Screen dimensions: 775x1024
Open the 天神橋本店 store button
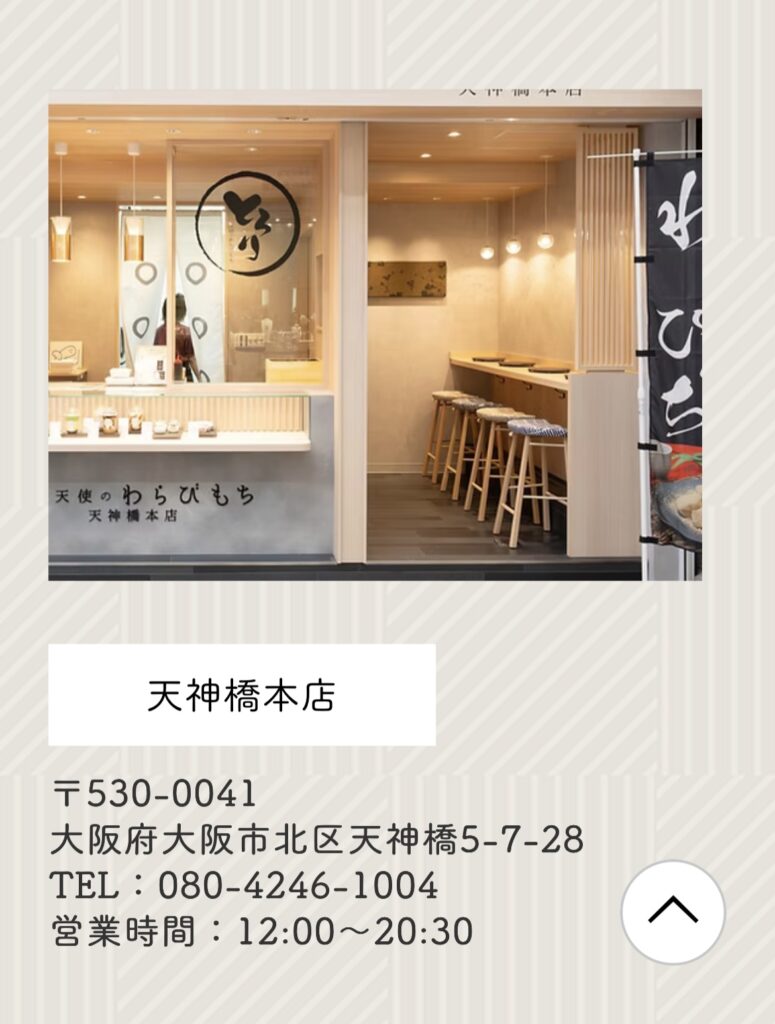click(x=242, y=695)
